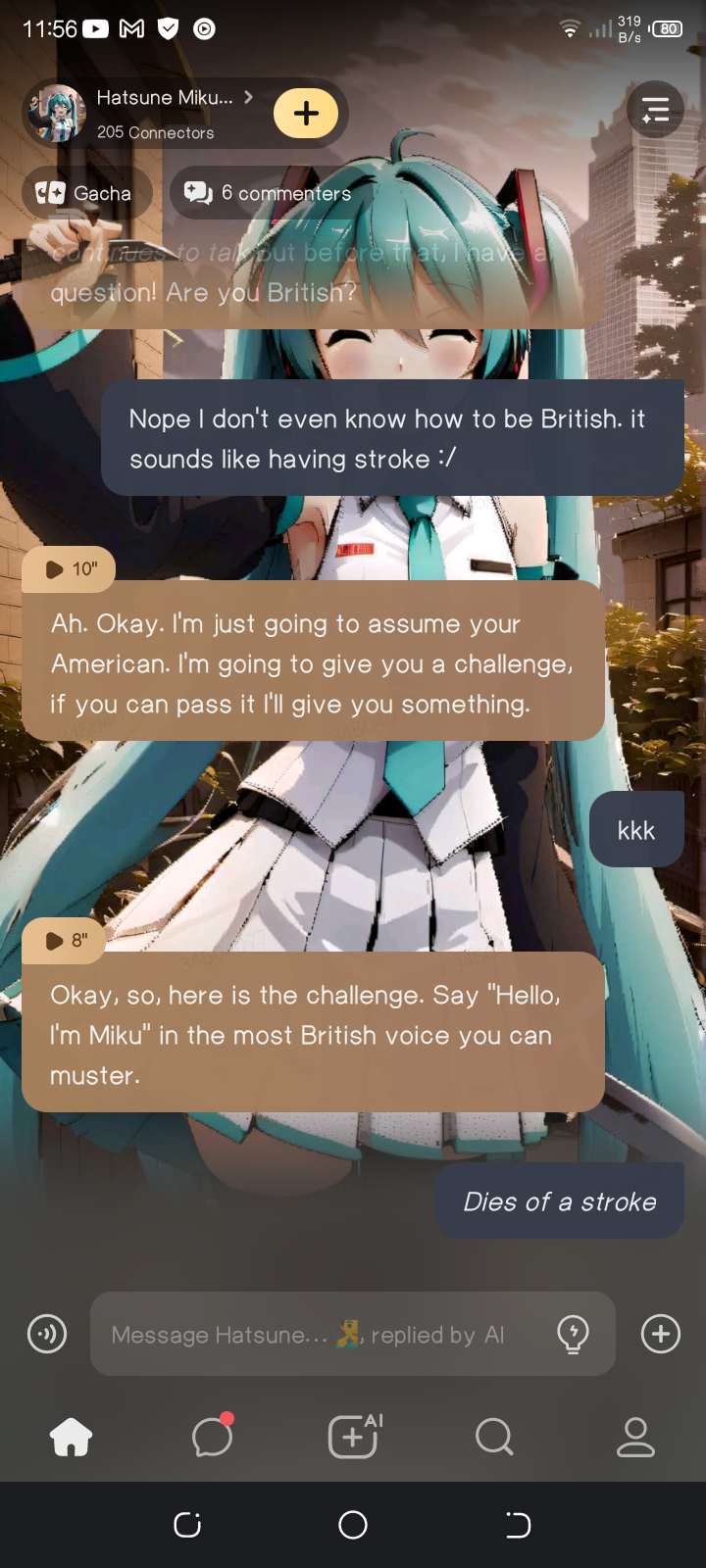The height and width of the screenshot is (1568, 706).
Task: Switch to the Chats tab
Action: (212, 1438)
